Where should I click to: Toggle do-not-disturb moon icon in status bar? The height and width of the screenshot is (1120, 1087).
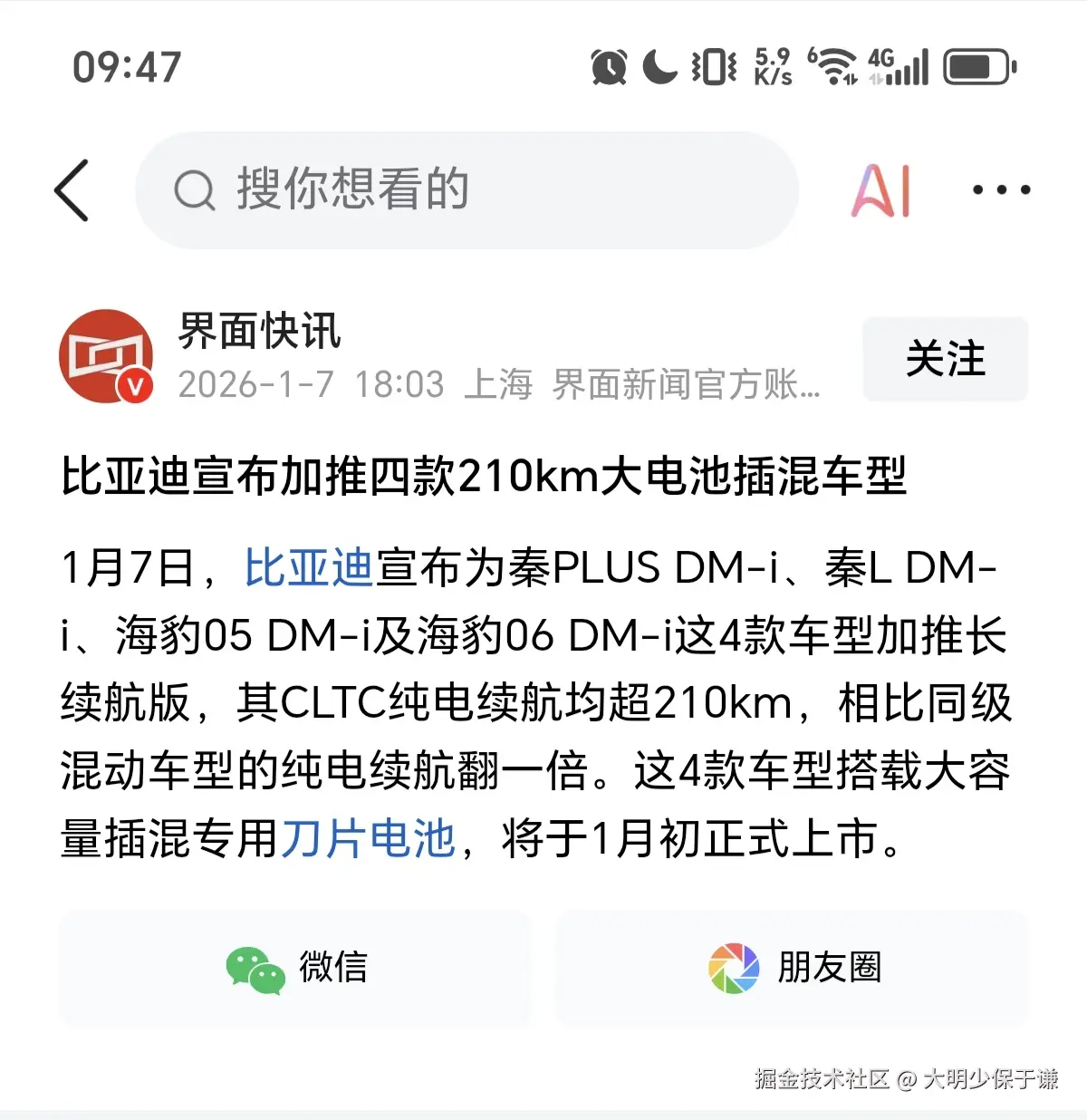(x=659, y=67)
